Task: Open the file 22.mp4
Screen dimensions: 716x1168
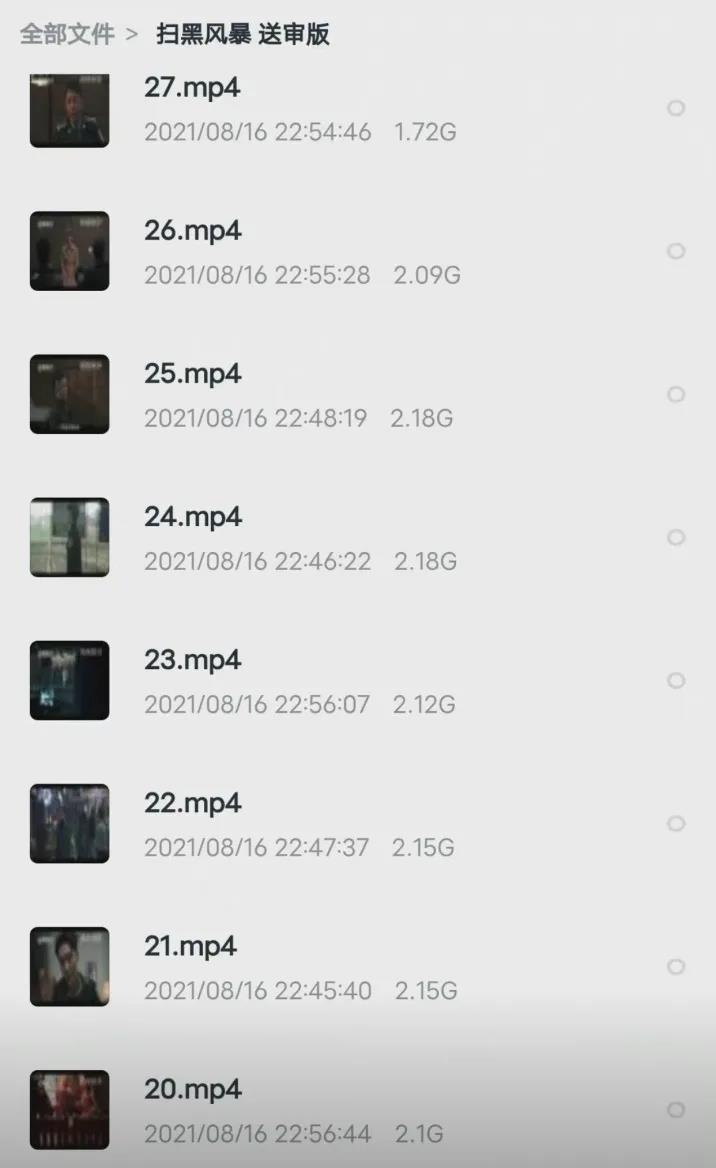Action: tap(193, 803)
